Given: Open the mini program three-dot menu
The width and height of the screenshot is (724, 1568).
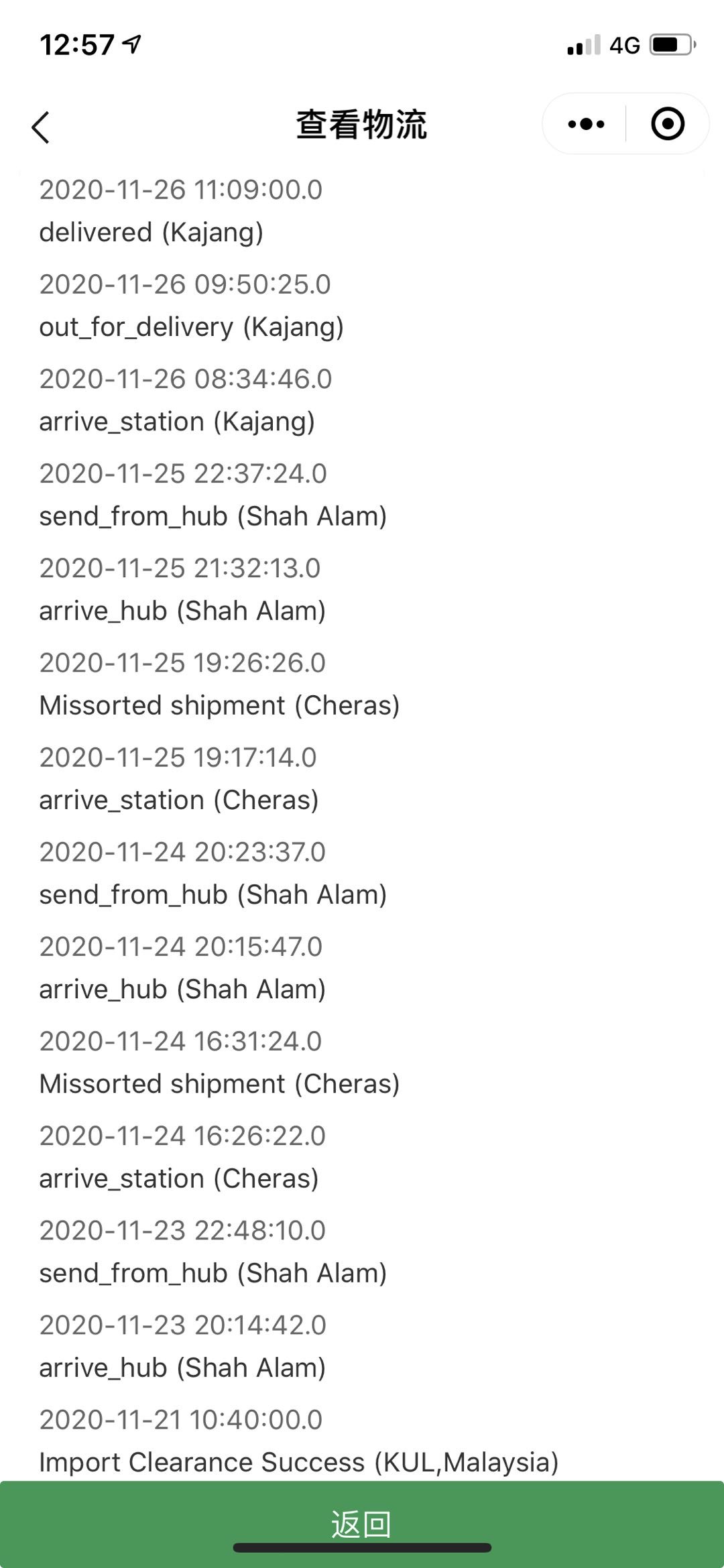Looking at the screenshot, I should coord(586,124).
